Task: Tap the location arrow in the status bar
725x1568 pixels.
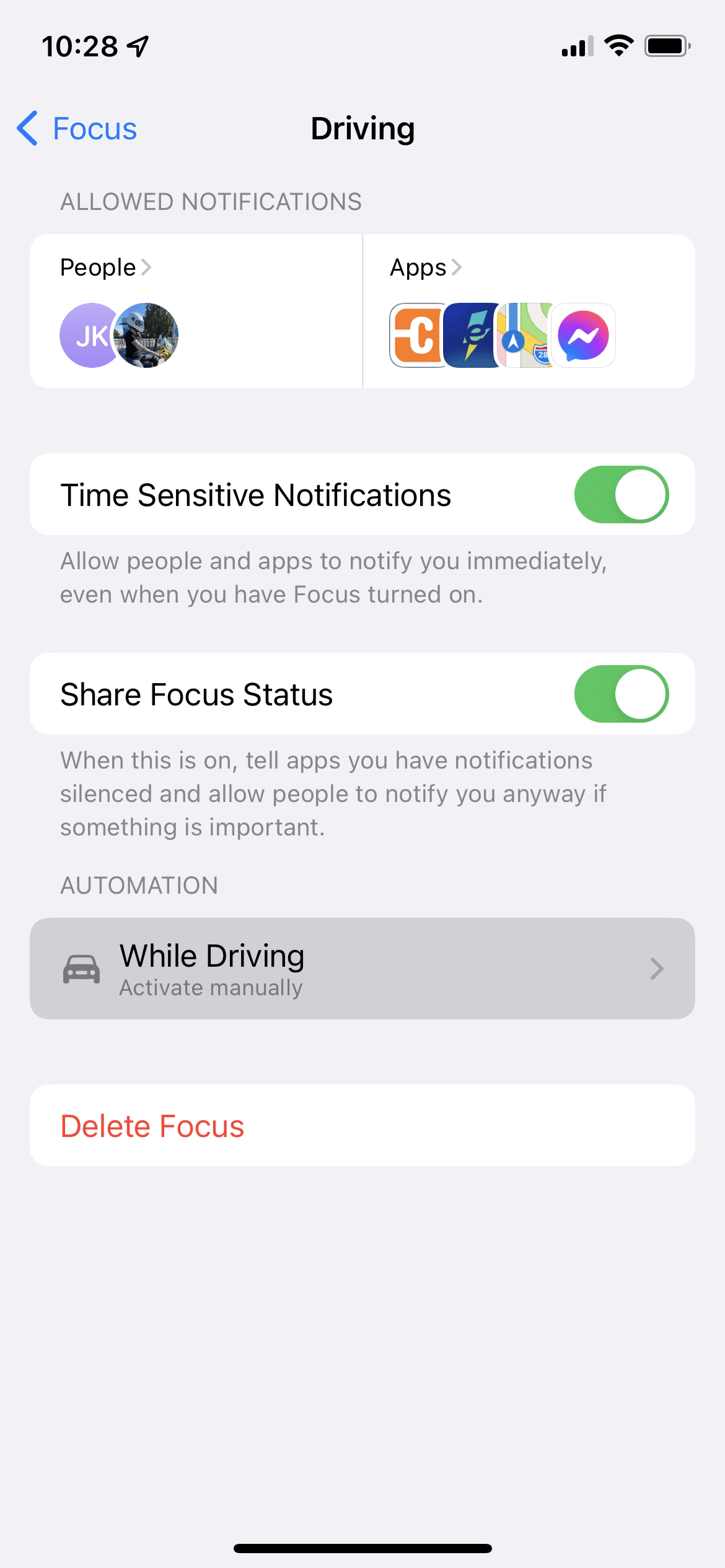Action: (x=139, y=45)
